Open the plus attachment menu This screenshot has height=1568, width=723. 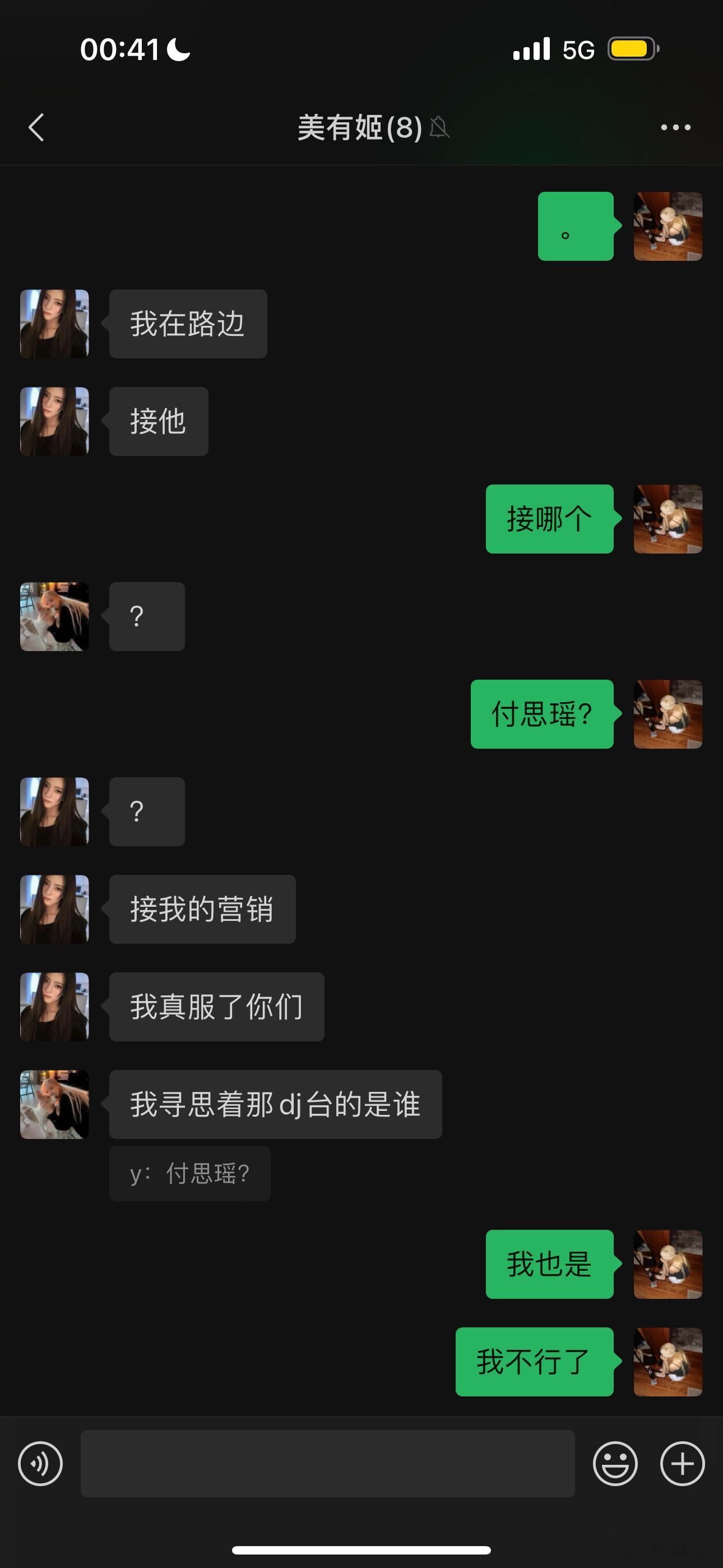click(x=682, y=1463)
